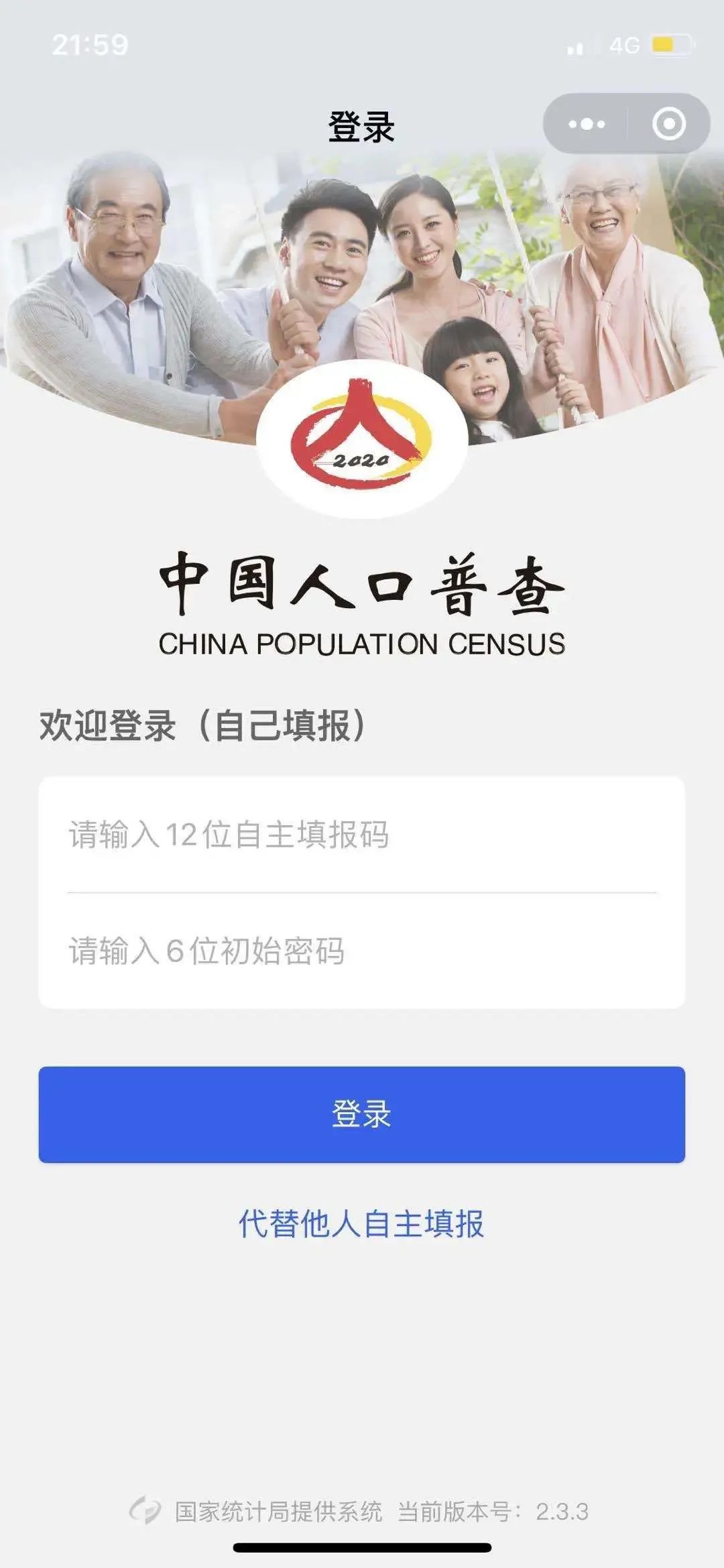Select the 6位初始密码 password field
The height and width of the screenshot is (1568, 724).
(362, 951)
